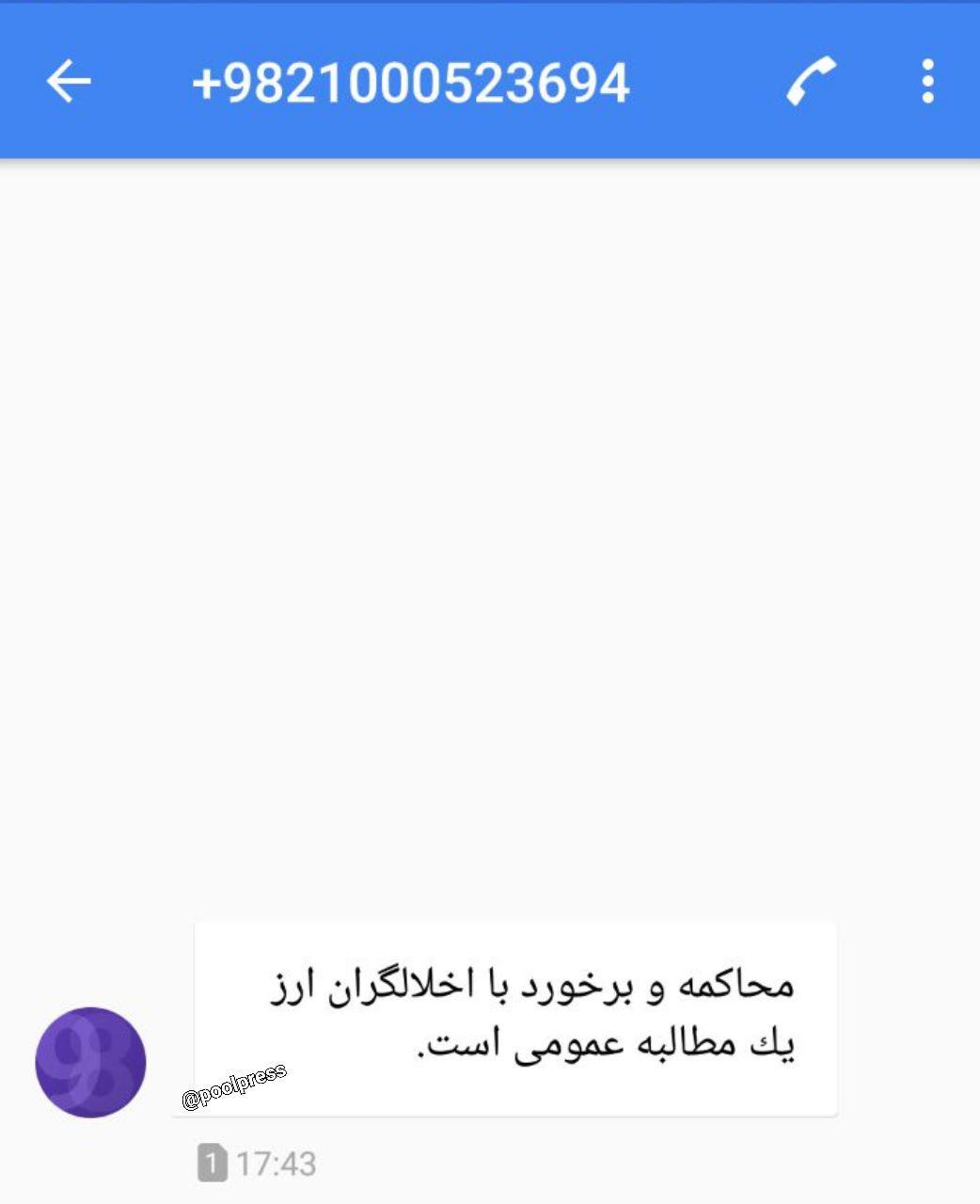Viewport: 980px width, 1204px height.
Task: Call the number +9821000523694
Action: (x=811, y=81)
